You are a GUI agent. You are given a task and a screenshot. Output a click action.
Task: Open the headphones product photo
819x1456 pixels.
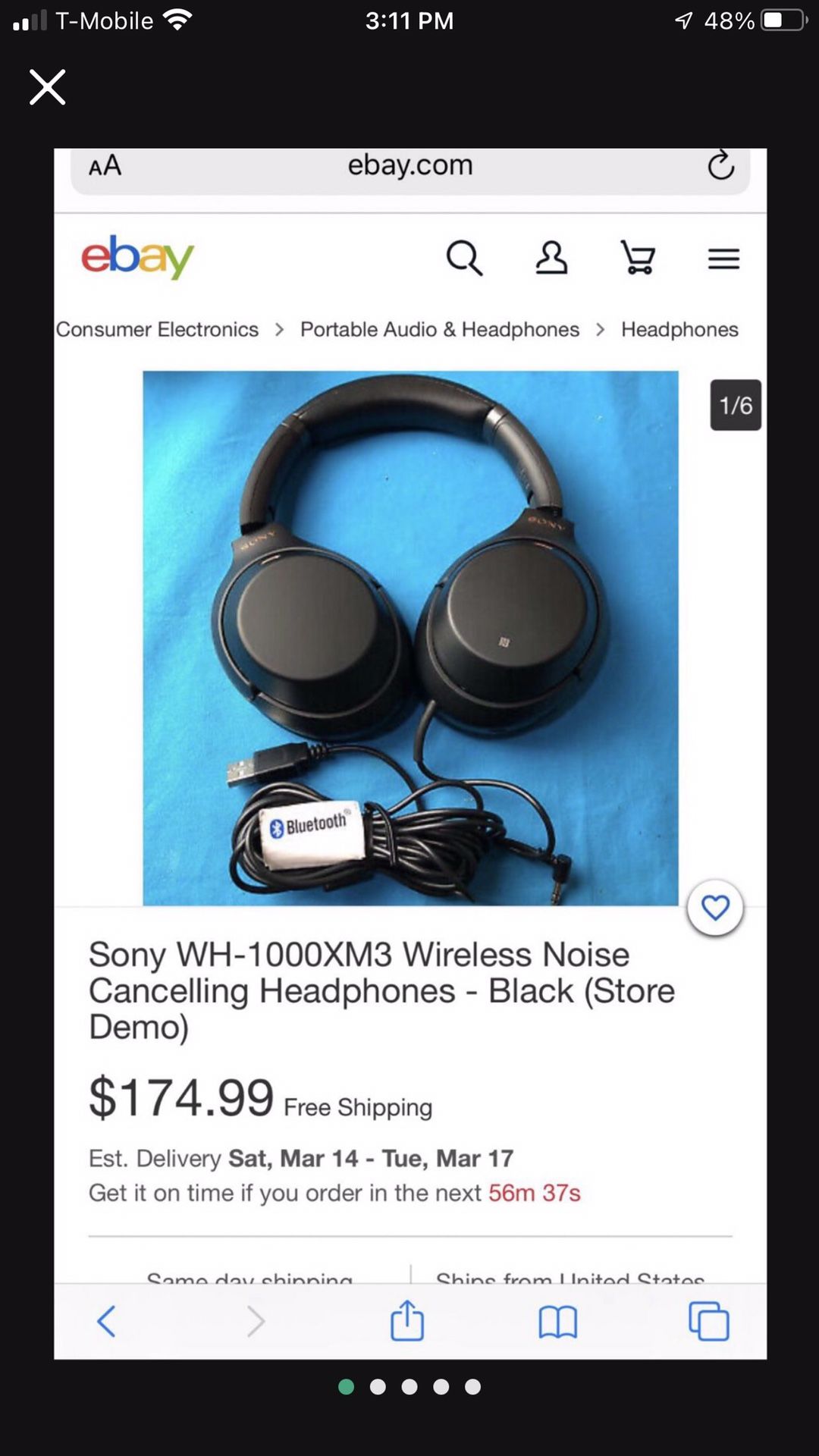coord(409,637)
